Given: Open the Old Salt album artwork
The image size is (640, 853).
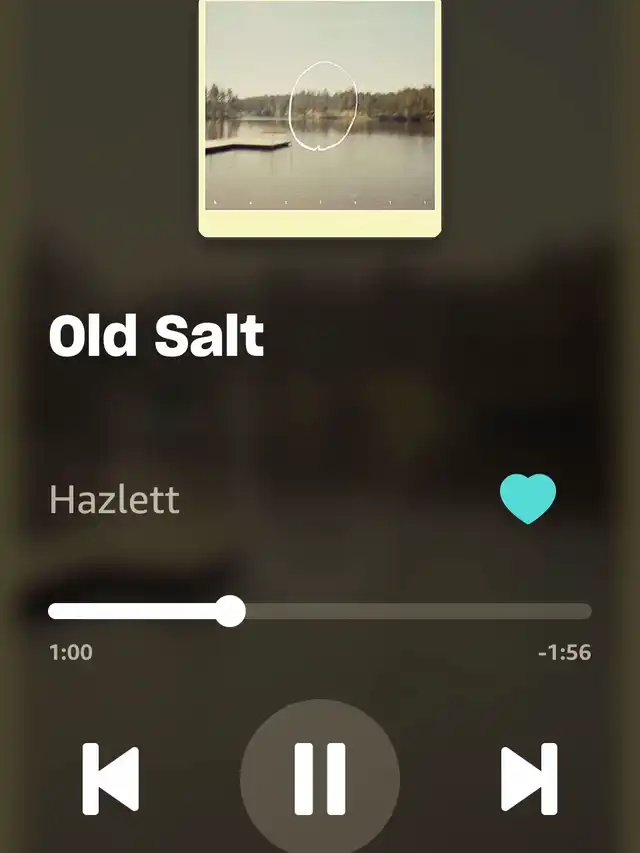Looking at the screenshot, I should tap(320, 115).
